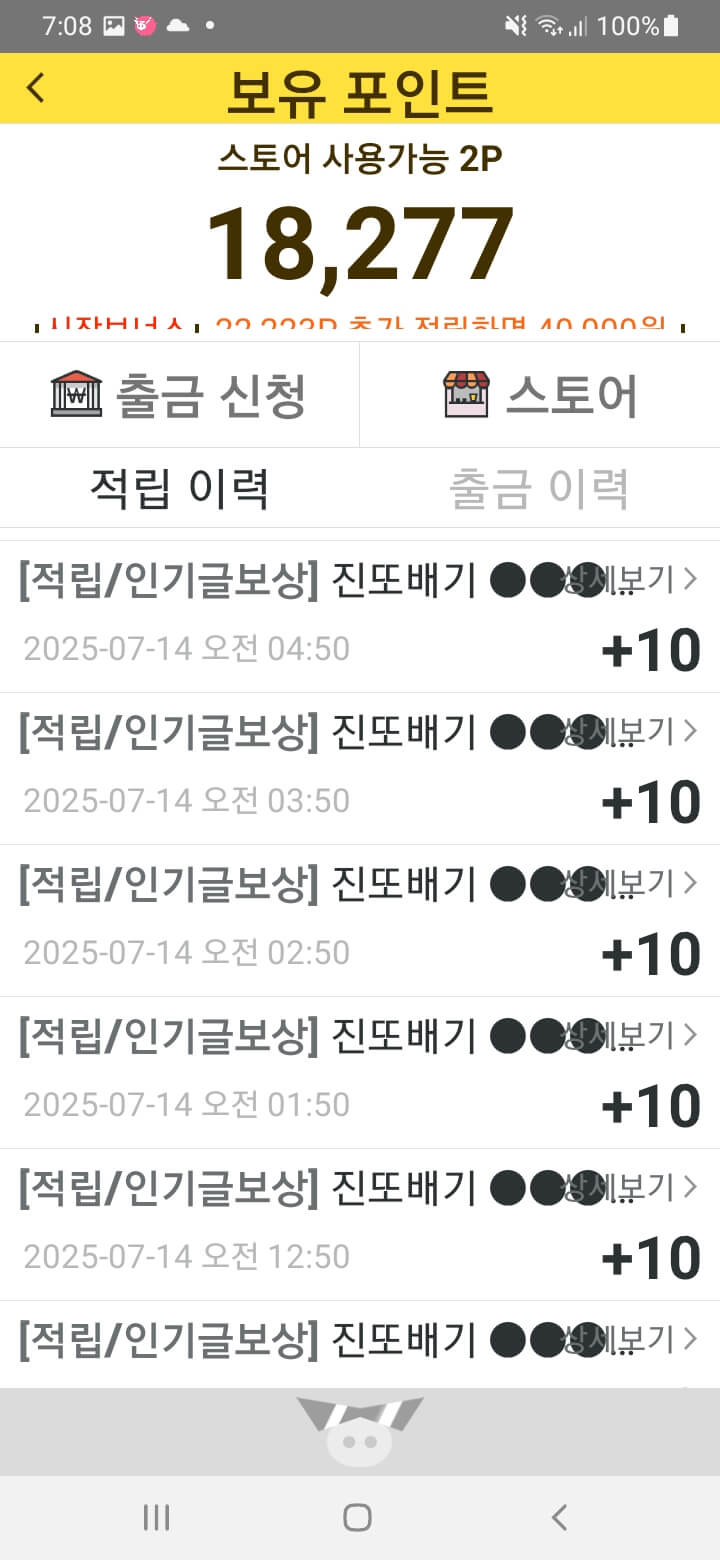
Task: Switch to the 출금 이력 tab
Action: [540, 488]
